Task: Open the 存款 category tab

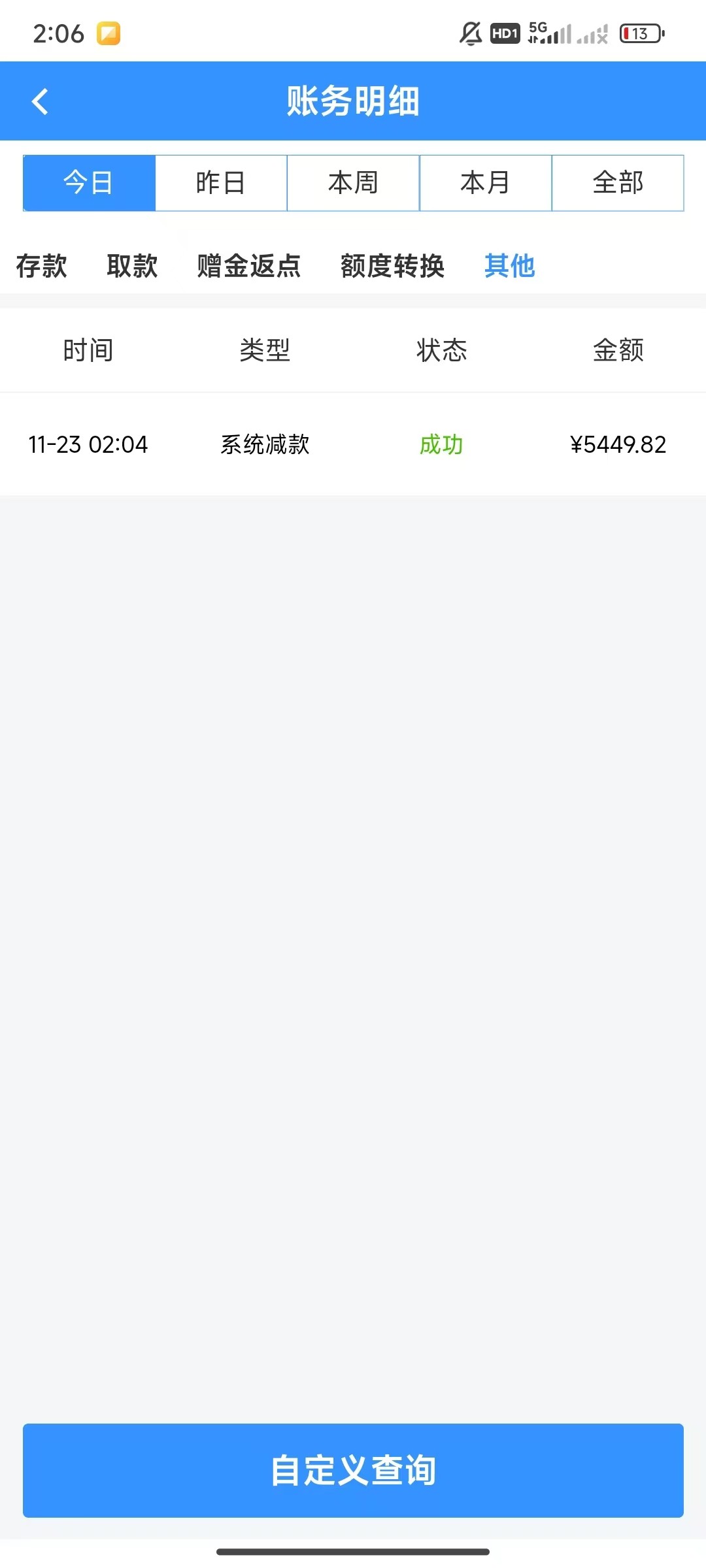Action: (42, 266)
